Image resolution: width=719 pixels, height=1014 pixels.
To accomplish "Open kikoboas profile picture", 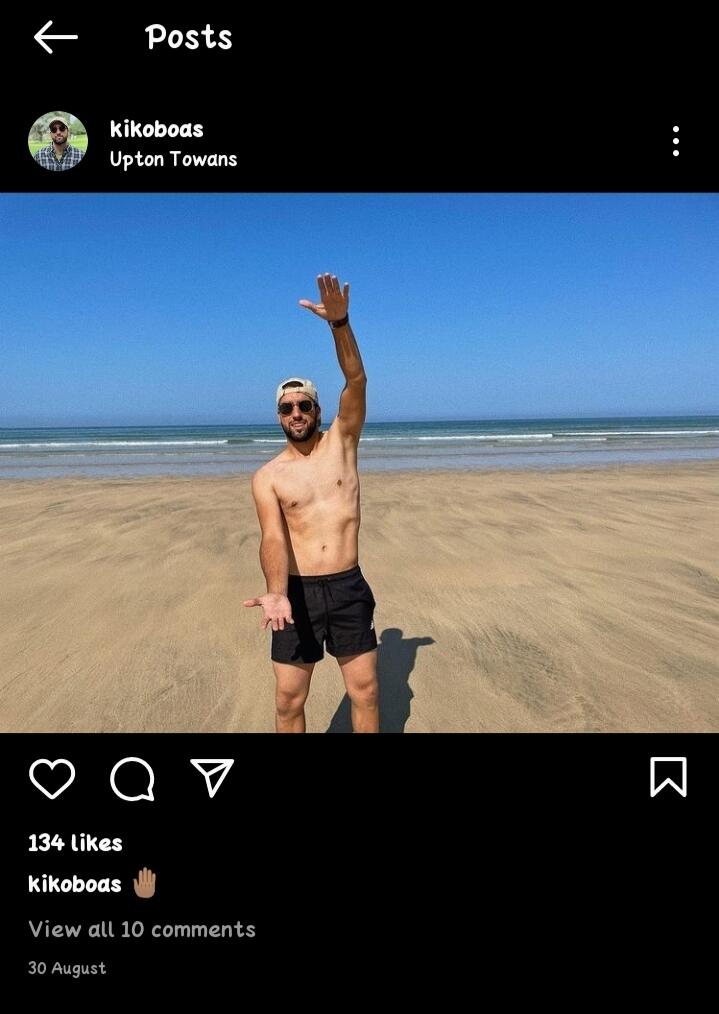I will 58,141.
